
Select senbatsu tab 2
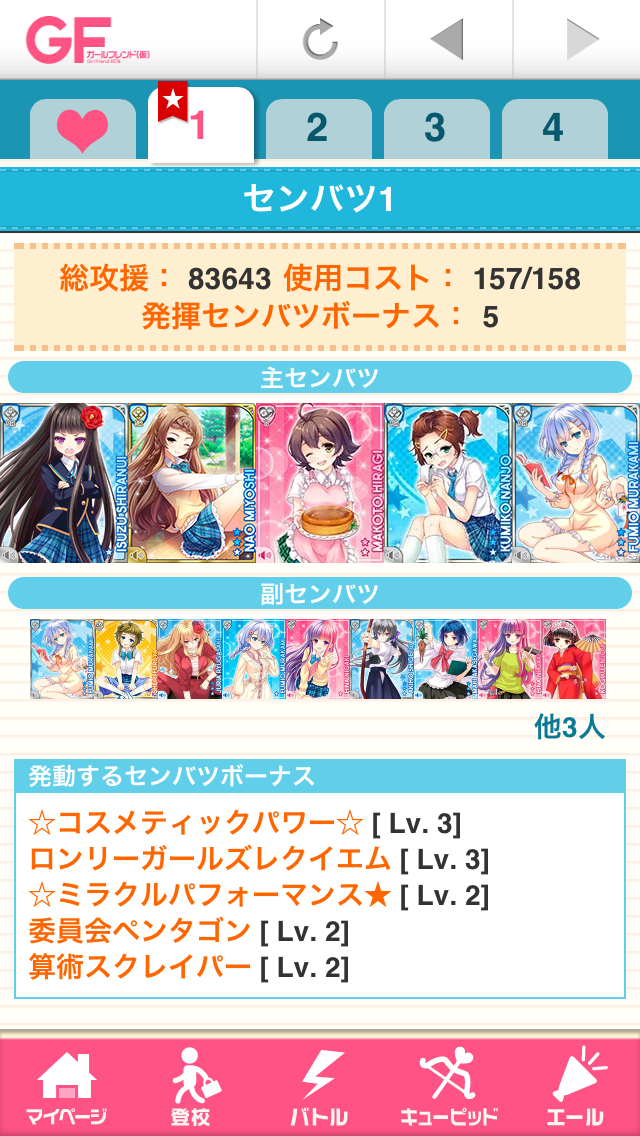(318, 129)
